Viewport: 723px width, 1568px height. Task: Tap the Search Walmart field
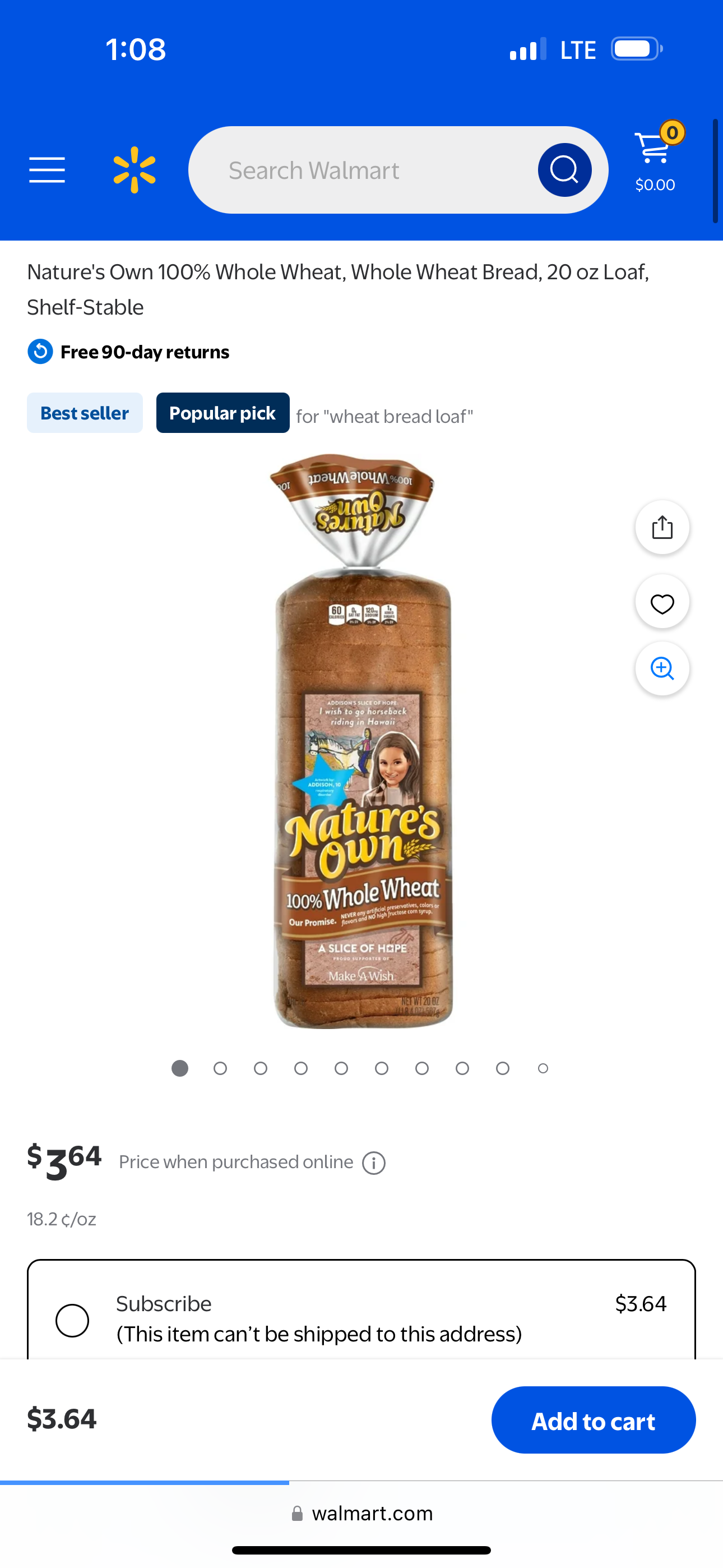click(365, 170)
